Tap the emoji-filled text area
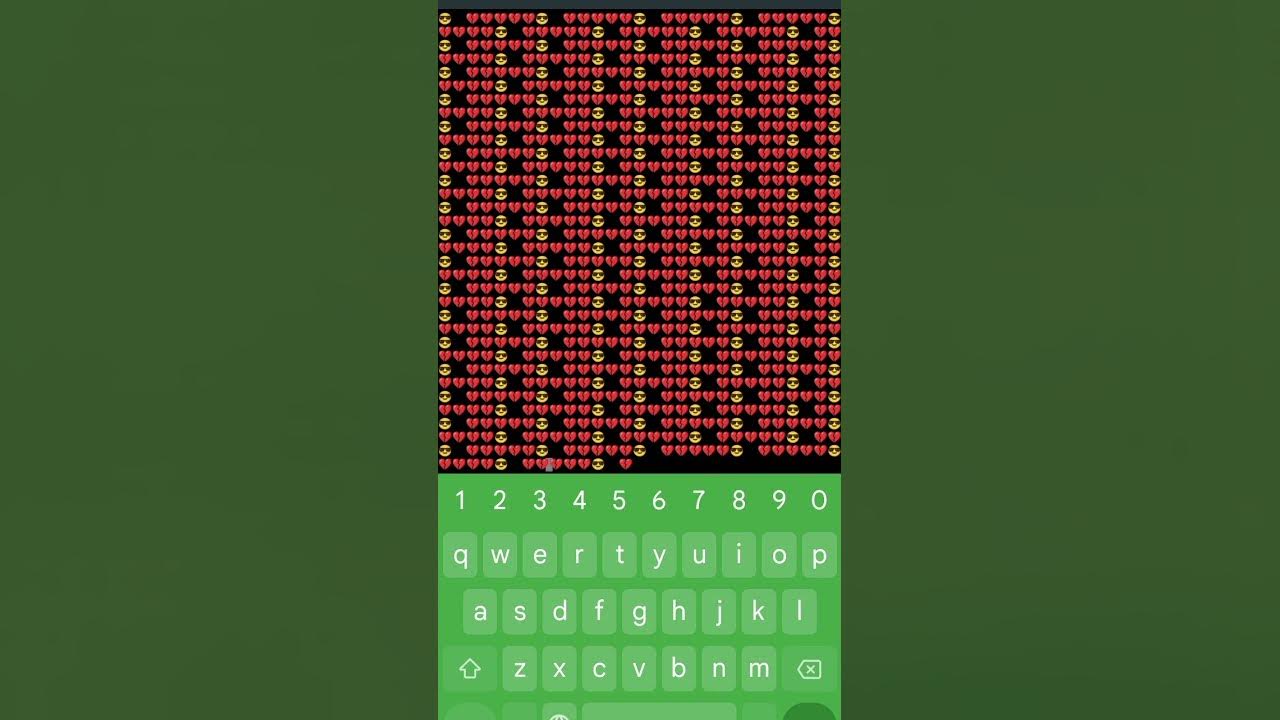Viewport: 1280px width, 720px height. coord(639,240)
